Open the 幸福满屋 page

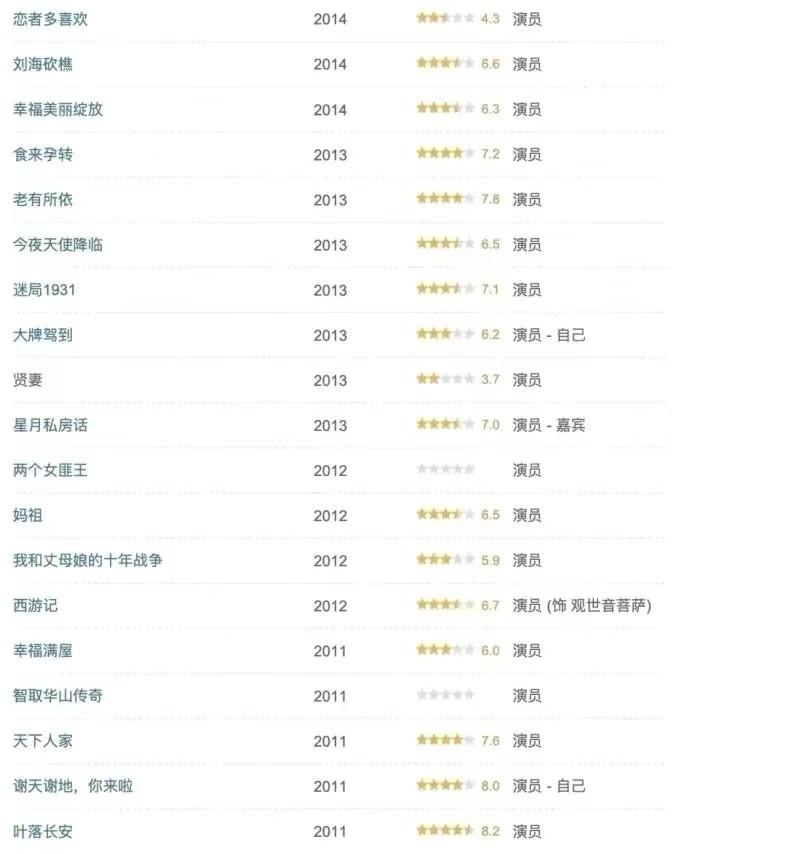pyautogui.click(x=42, y=650)
